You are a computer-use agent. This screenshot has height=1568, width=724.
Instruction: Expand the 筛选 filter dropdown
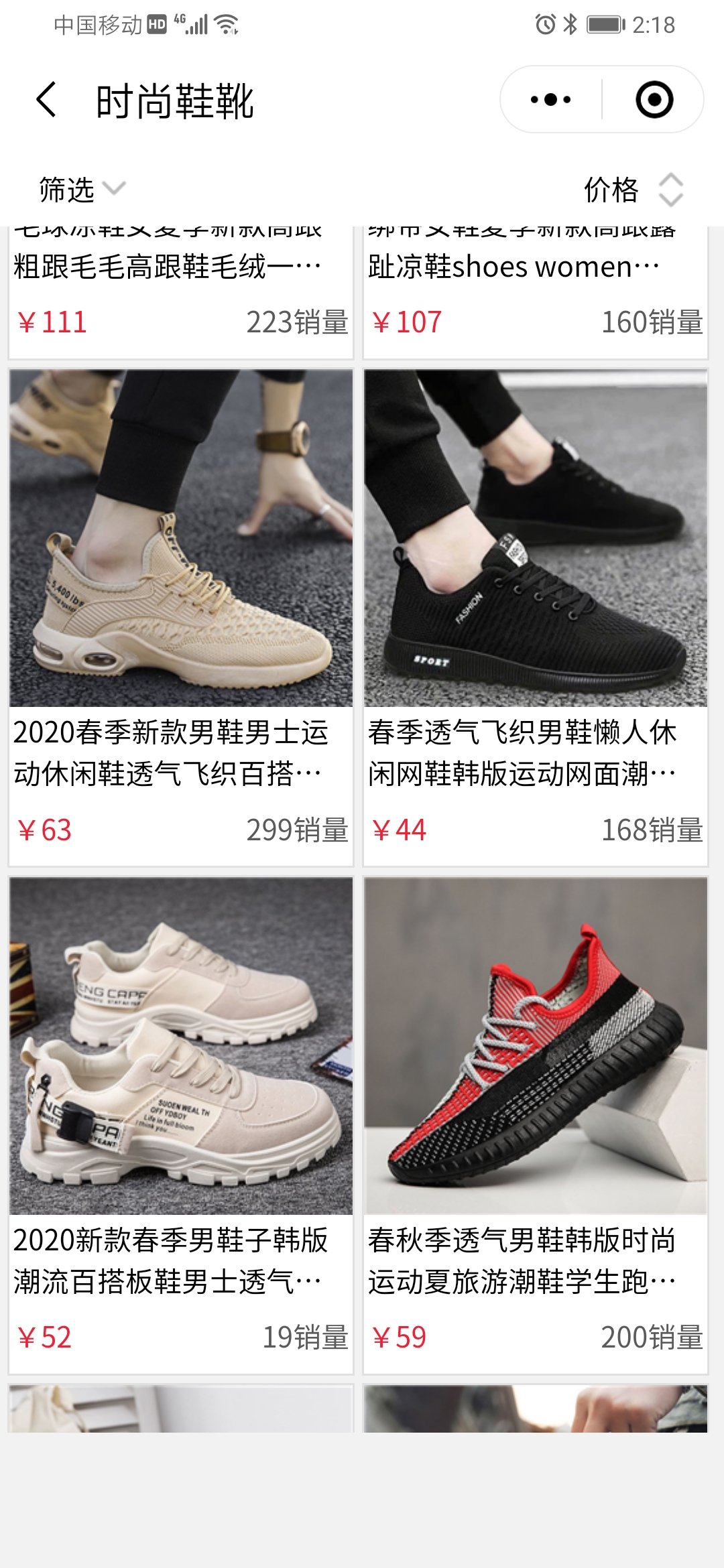(80, 190)
